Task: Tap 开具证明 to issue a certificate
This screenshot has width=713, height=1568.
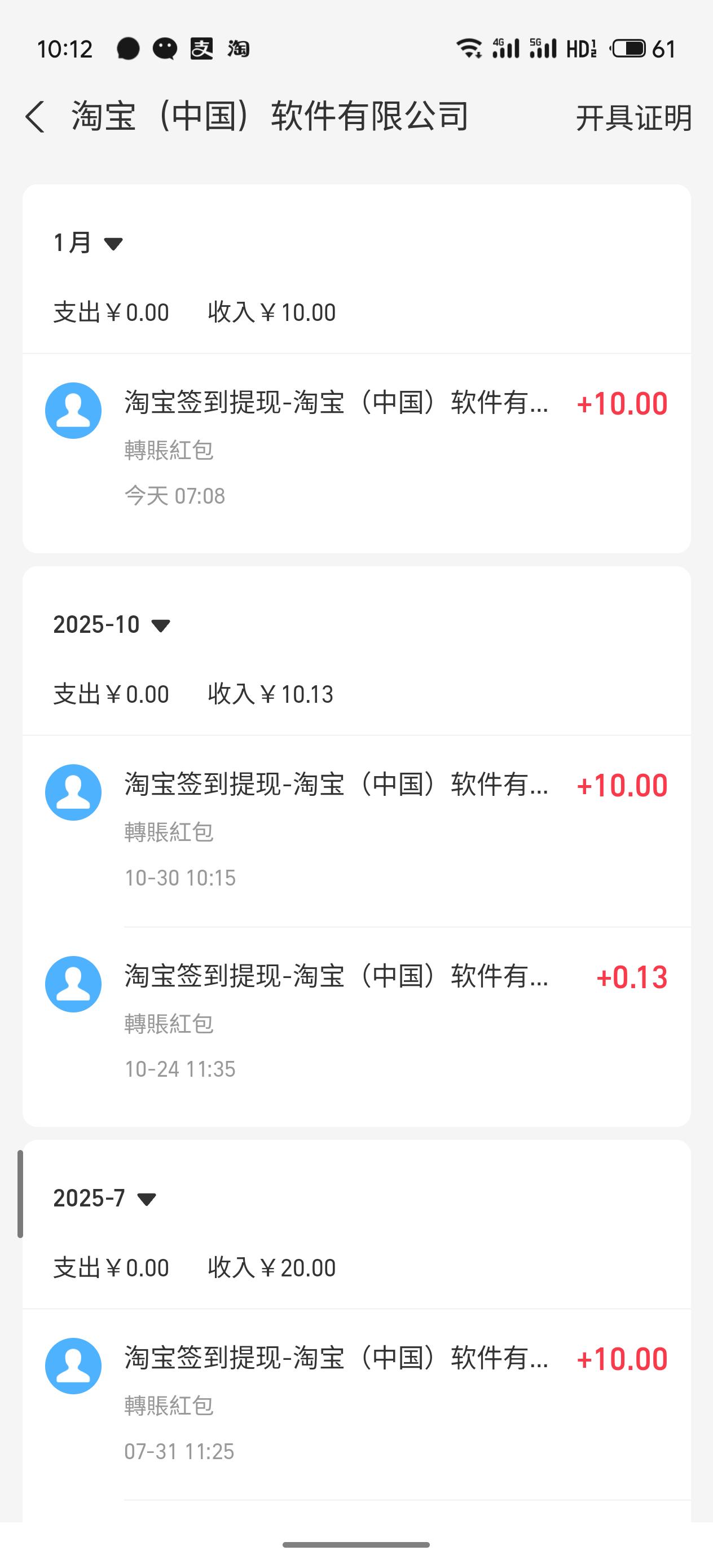Action: tap(633, 117)
